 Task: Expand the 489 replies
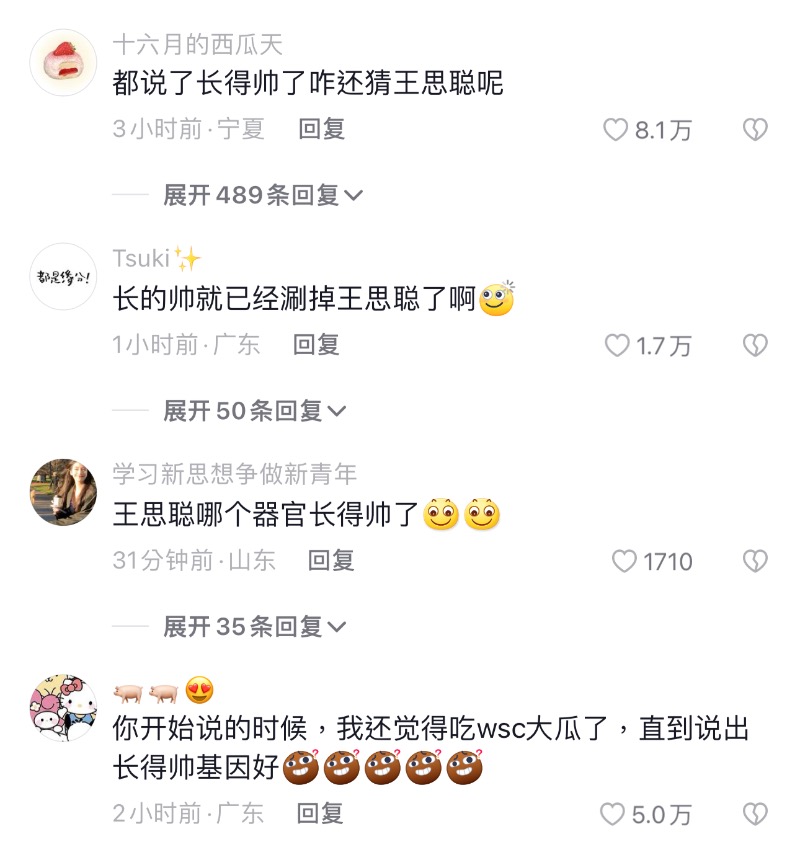[263, 195]
